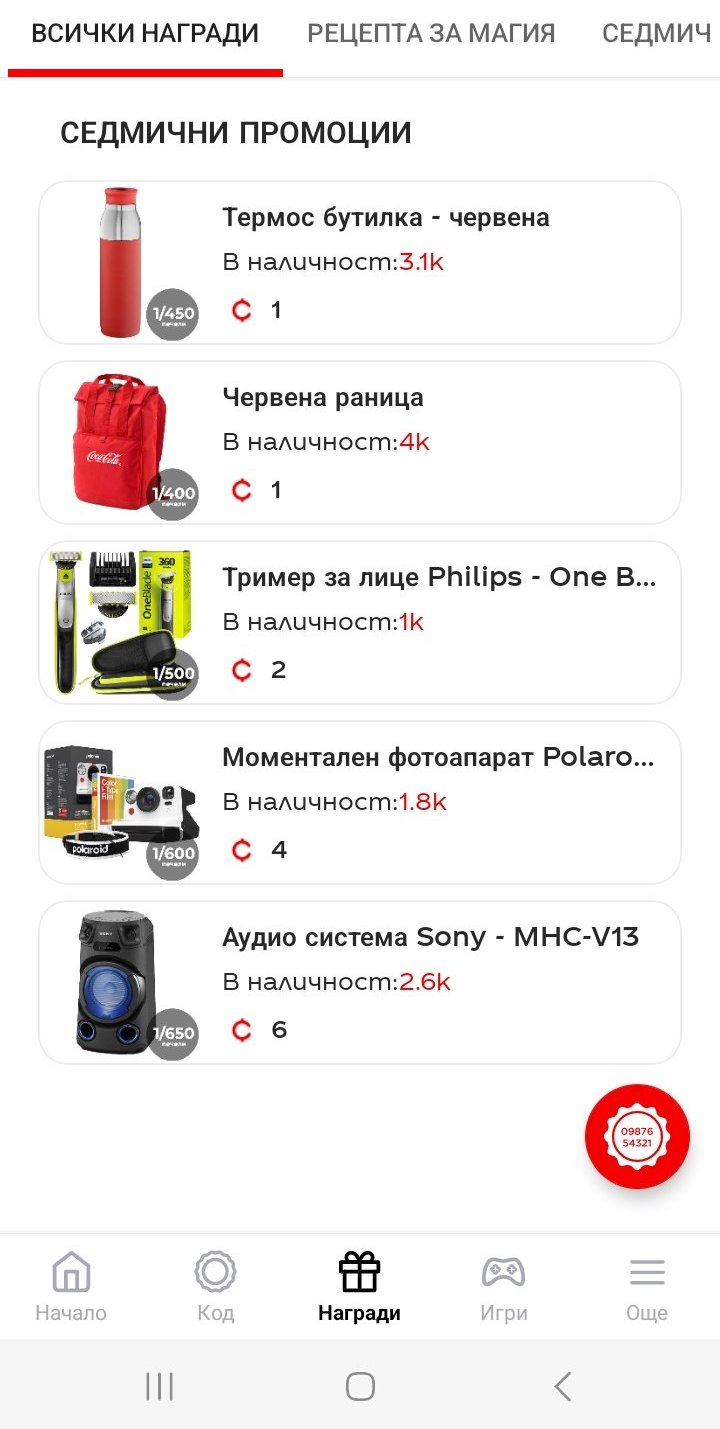This screenshot has height=1429, width=720.
Task: Open the Код tab
Action: click(x=215, y=1287)
